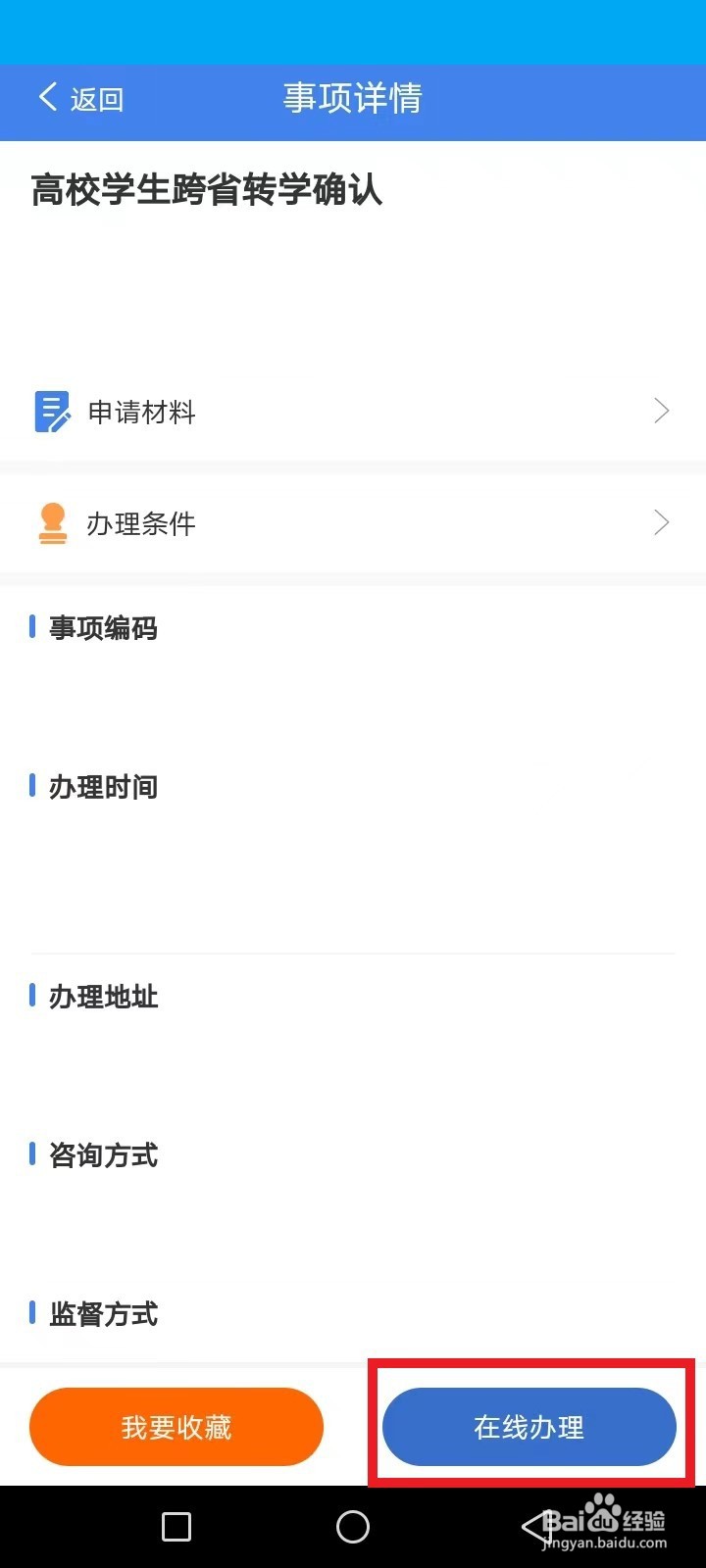This screenshot has width=706, height=1568.
Task: Click the blue marker beside 事项编码
Action: 30,627
